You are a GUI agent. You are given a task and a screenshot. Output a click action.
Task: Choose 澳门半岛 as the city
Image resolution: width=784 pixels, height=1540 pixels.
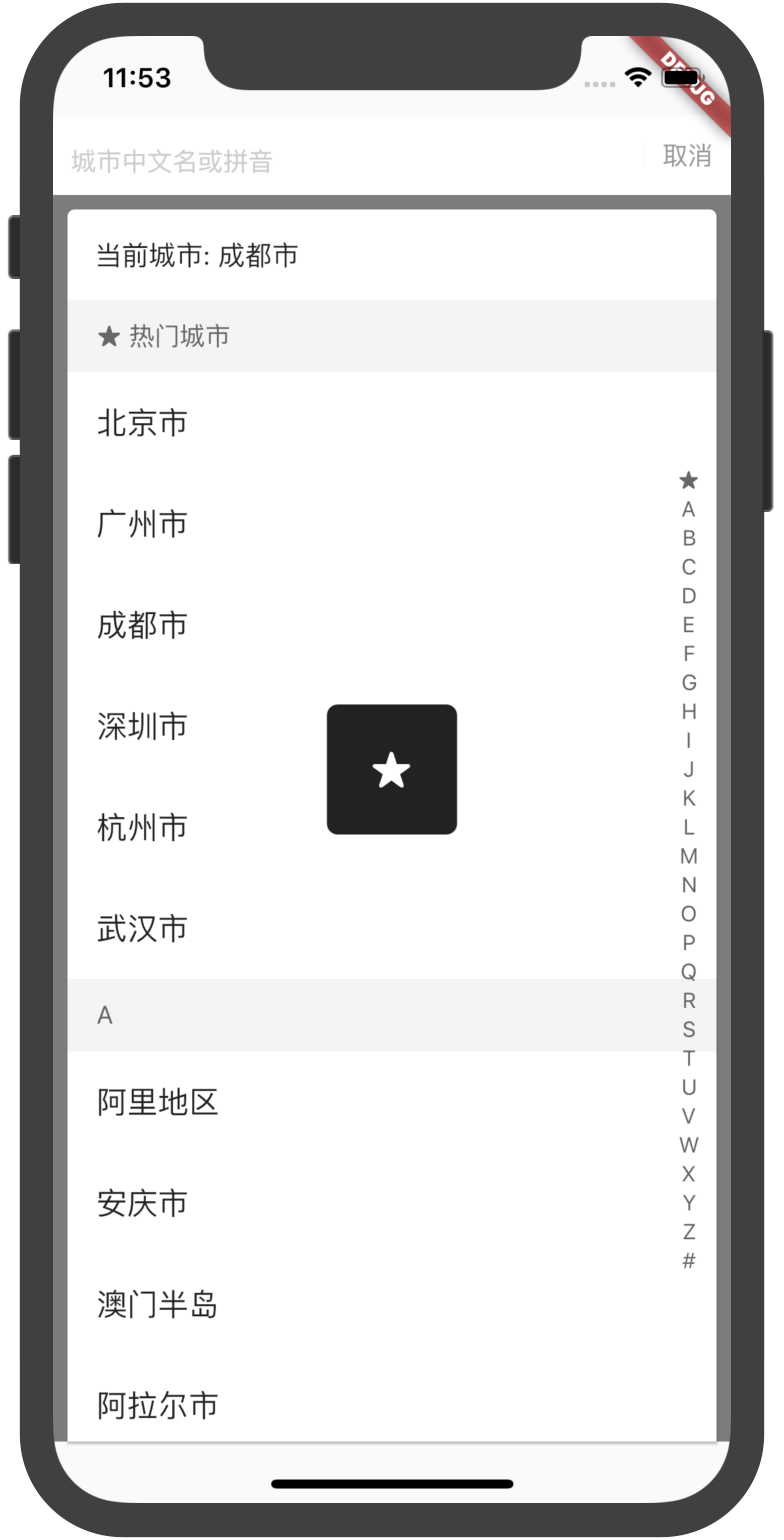pos(157,1304)
